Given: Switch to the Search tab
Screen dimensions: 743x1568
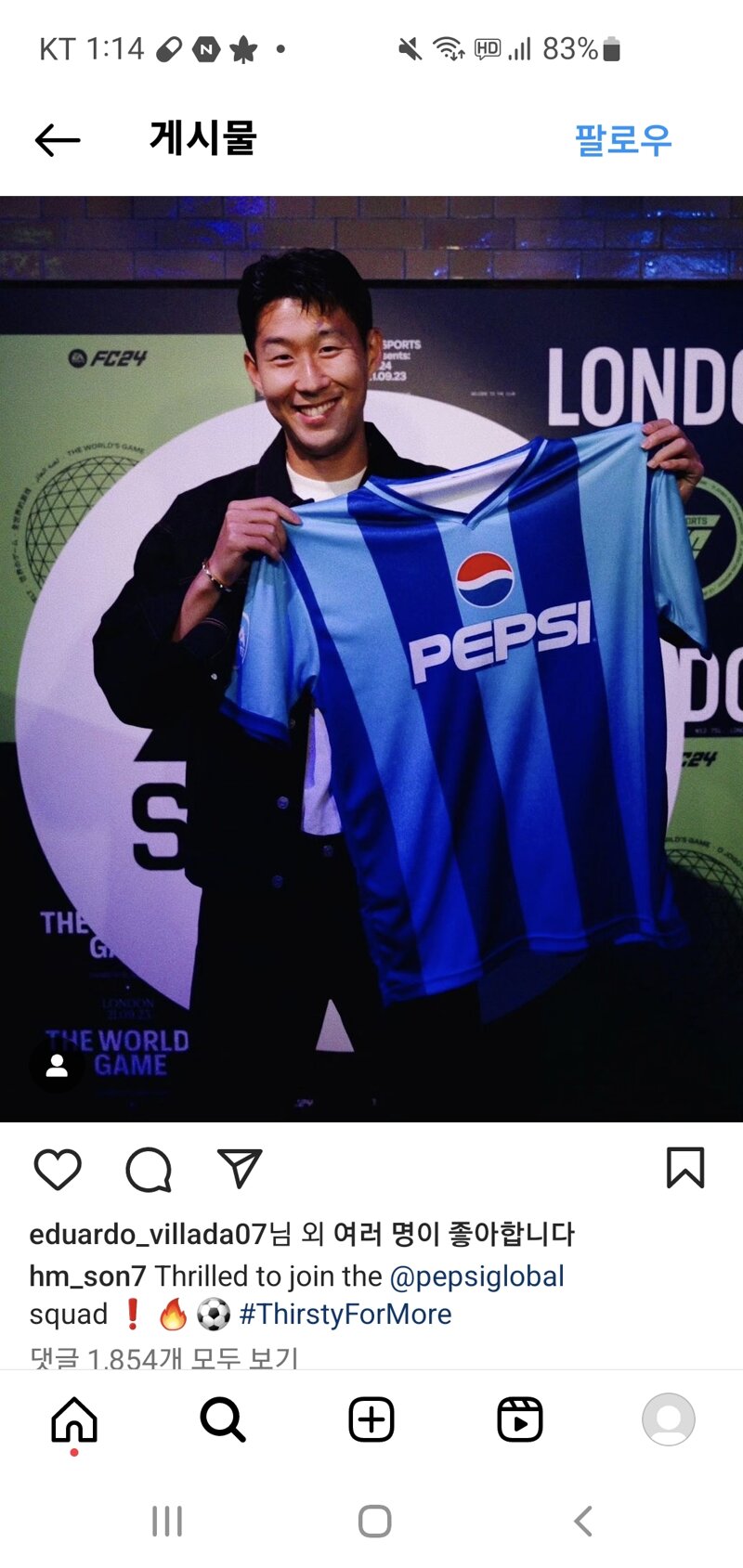Looking at the screenshot, I should click(223, 1419).
